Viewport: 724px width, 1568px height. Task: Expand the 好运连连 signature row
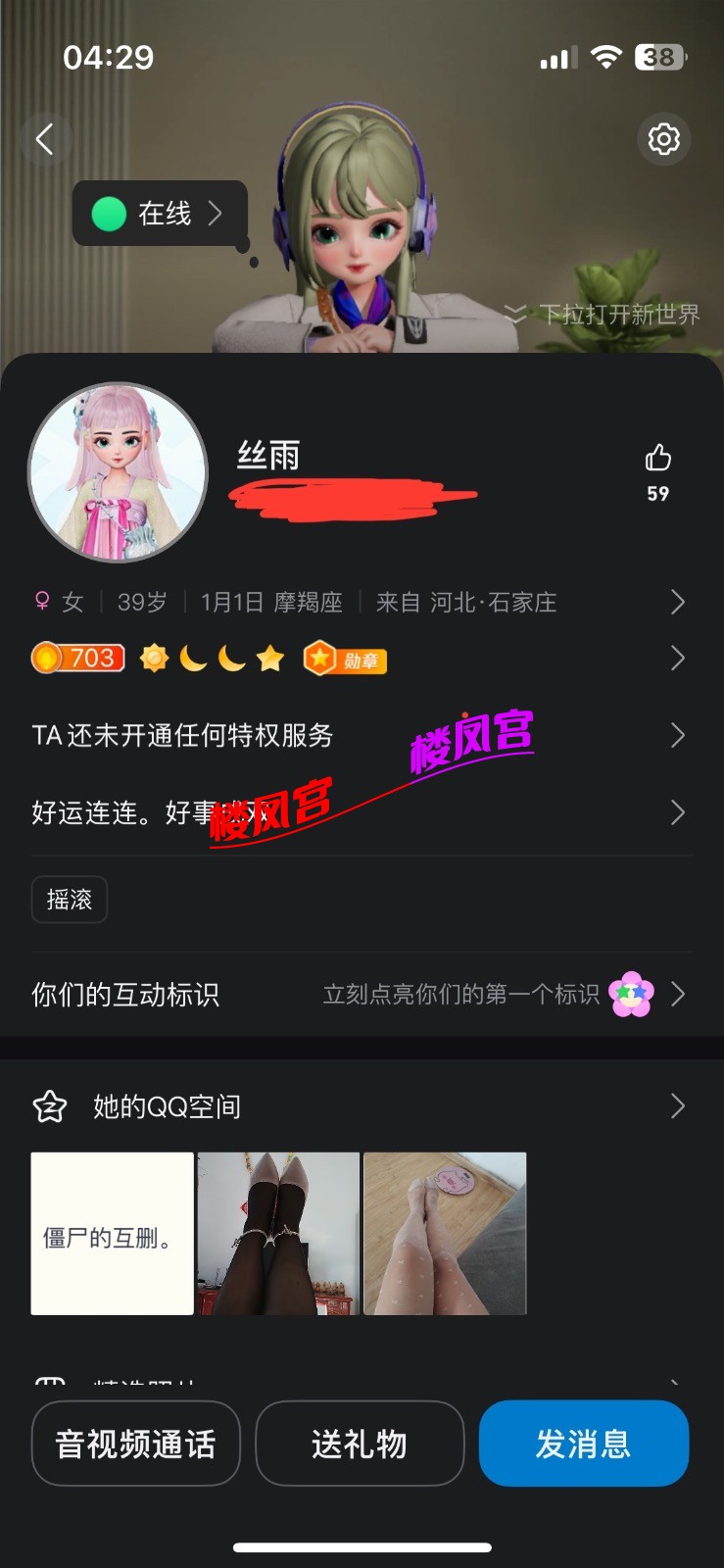pyautogui.click(x=361, y=812)
